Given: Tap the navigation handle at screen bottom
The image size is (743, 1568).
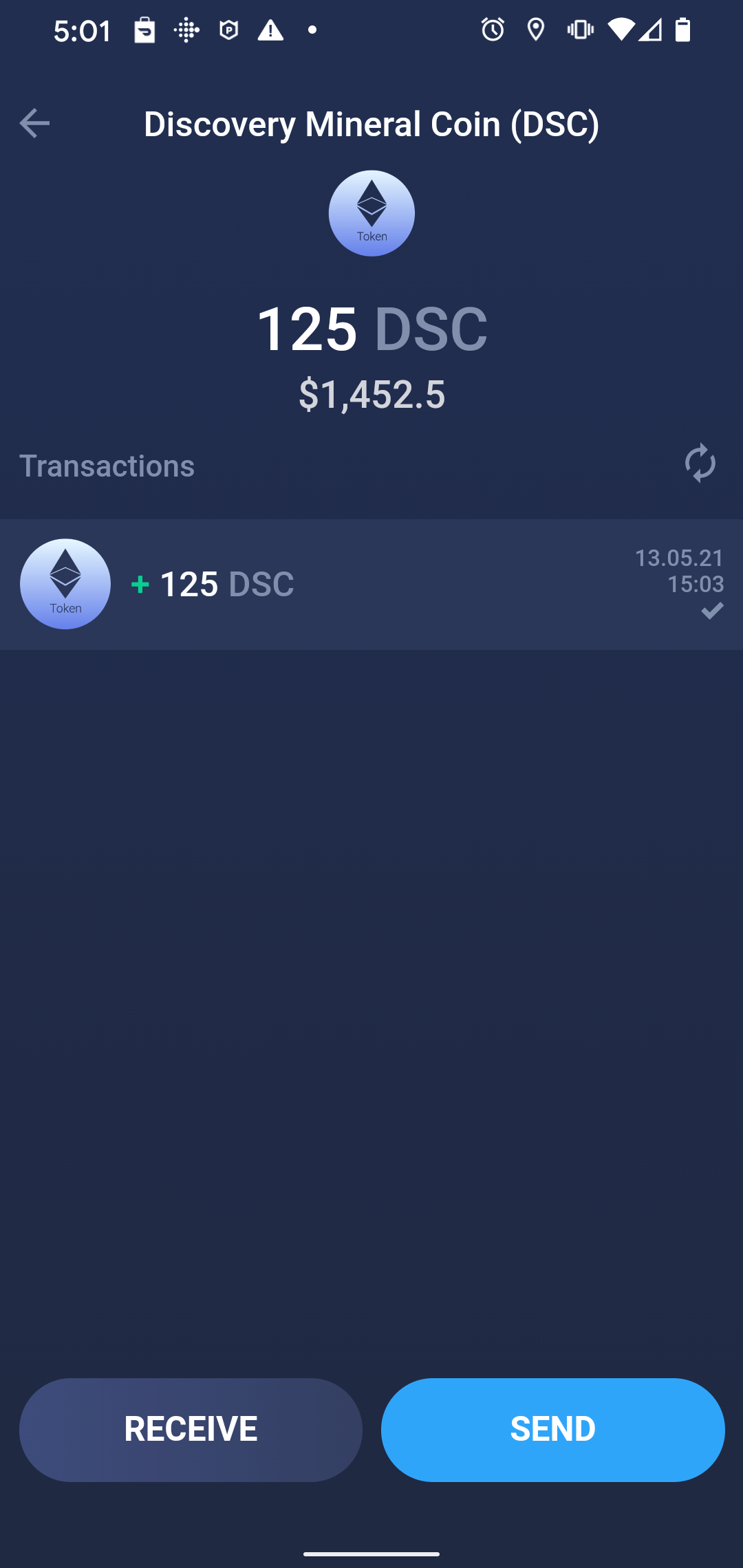Looking at the screenshot, I should 371,1551.
